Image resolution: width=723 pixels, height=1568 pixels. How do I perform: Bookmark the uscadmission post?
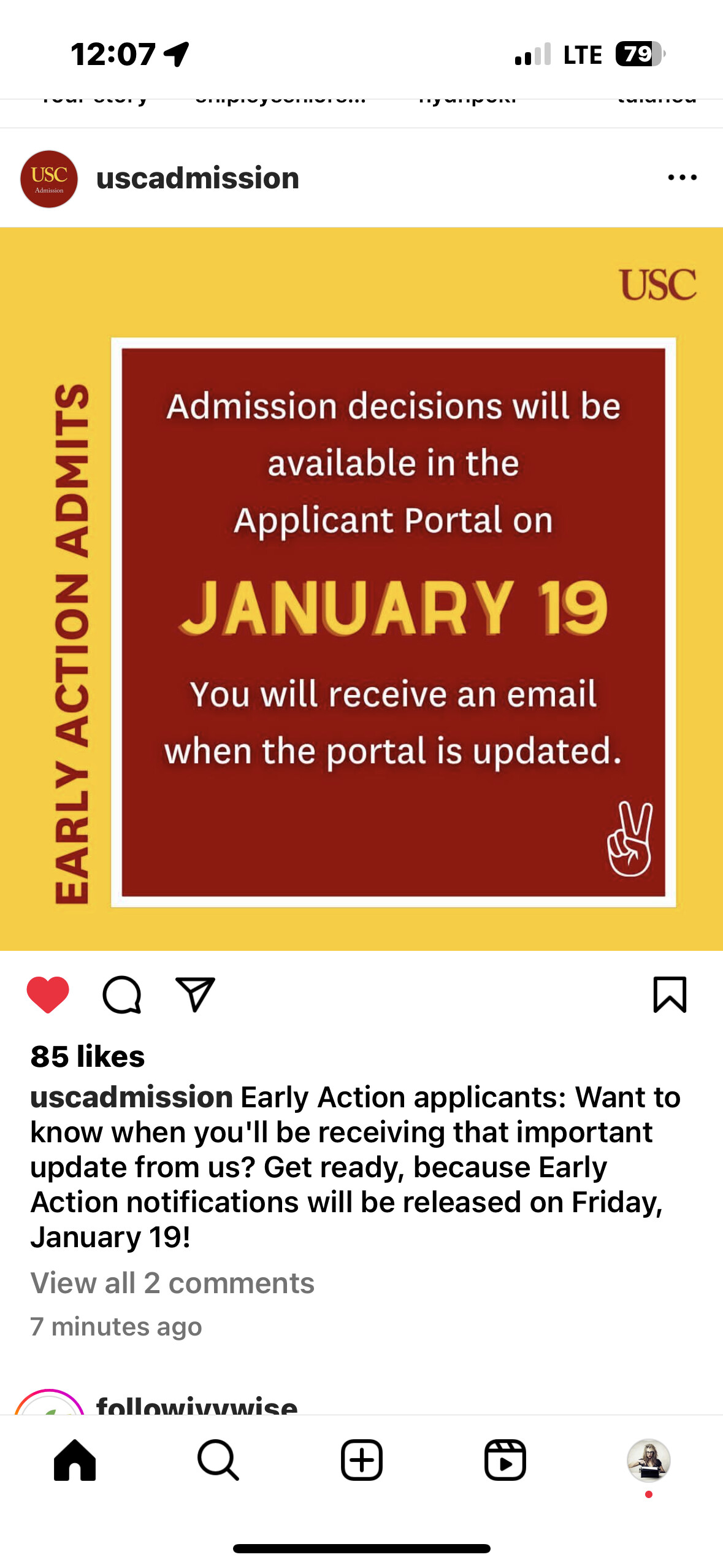click(670, 994)
